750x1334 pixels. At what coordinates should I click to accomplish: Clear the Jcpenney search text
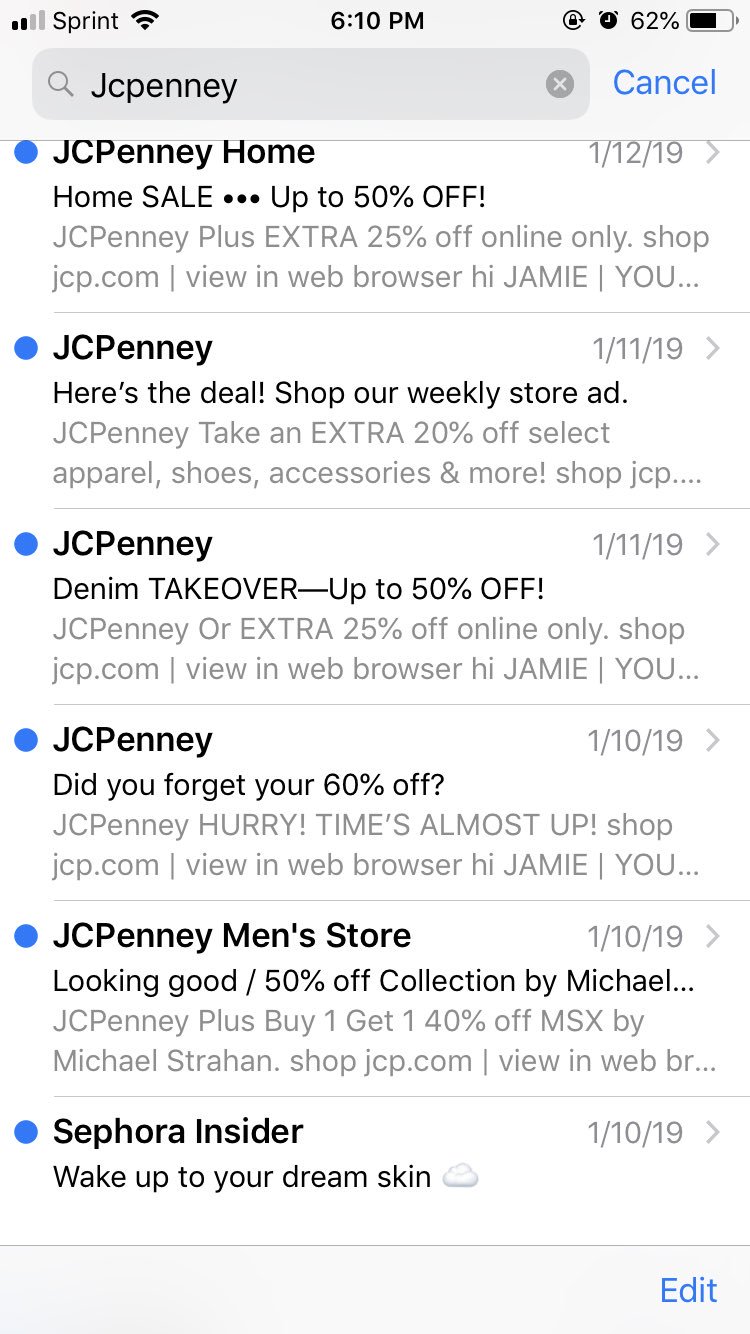560,85
